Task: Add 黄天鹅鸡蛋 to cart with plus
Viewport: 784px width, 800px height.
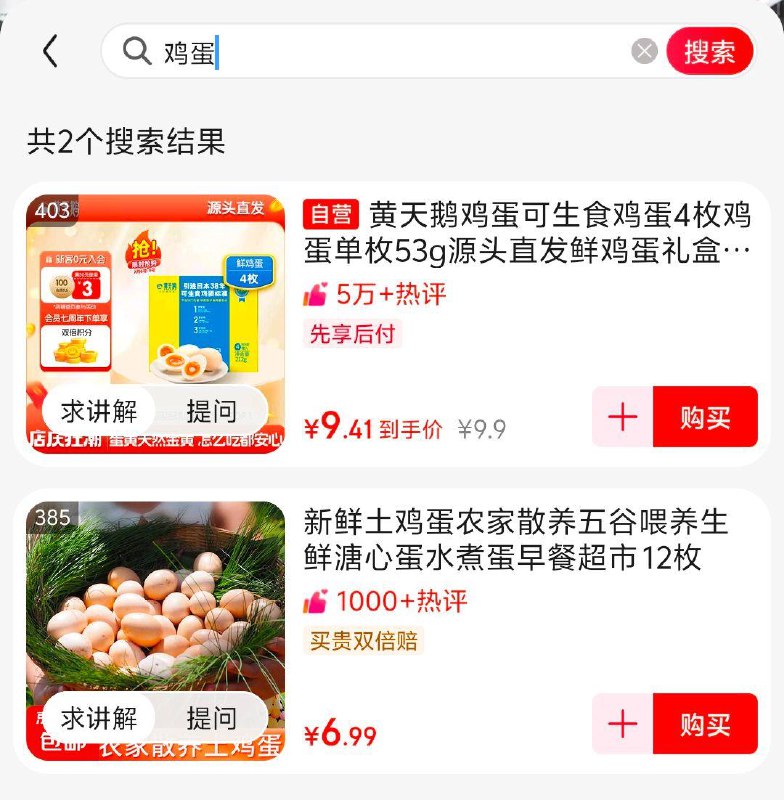Action: [x=623, y=417]
